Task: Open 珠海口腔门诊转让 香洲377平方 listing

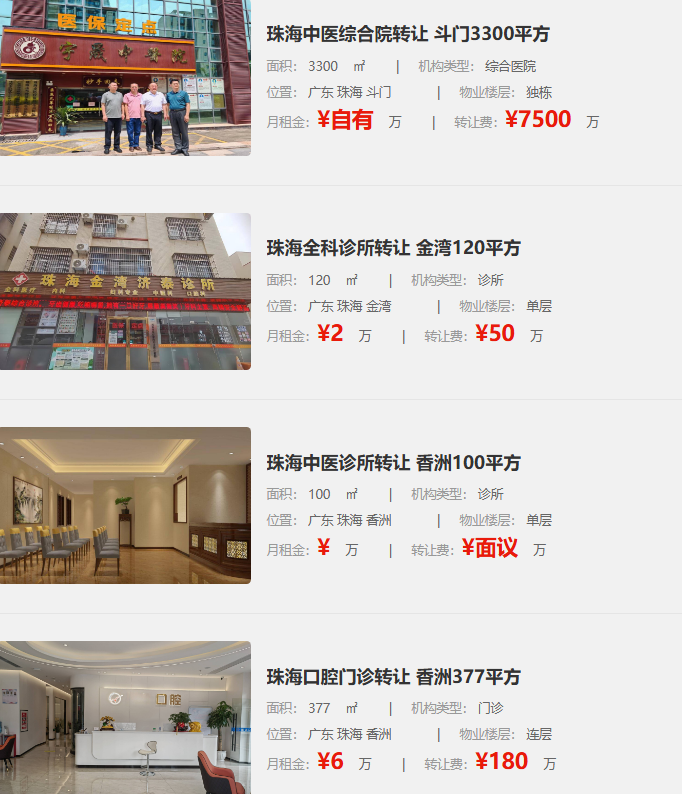Action: click(393, 677)
